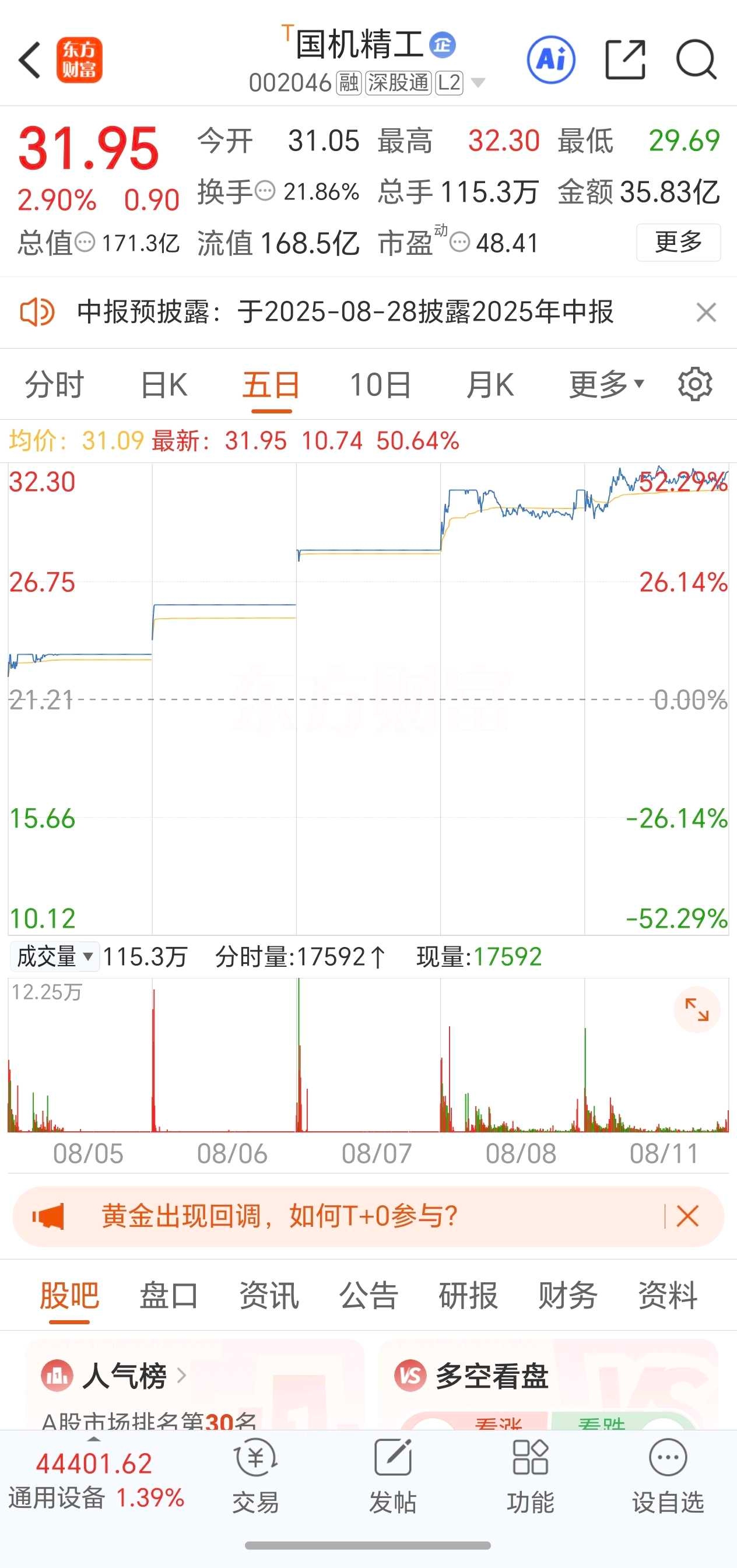
Task: Dismiss the 中报预披露 notice
Action: [706, 313]
